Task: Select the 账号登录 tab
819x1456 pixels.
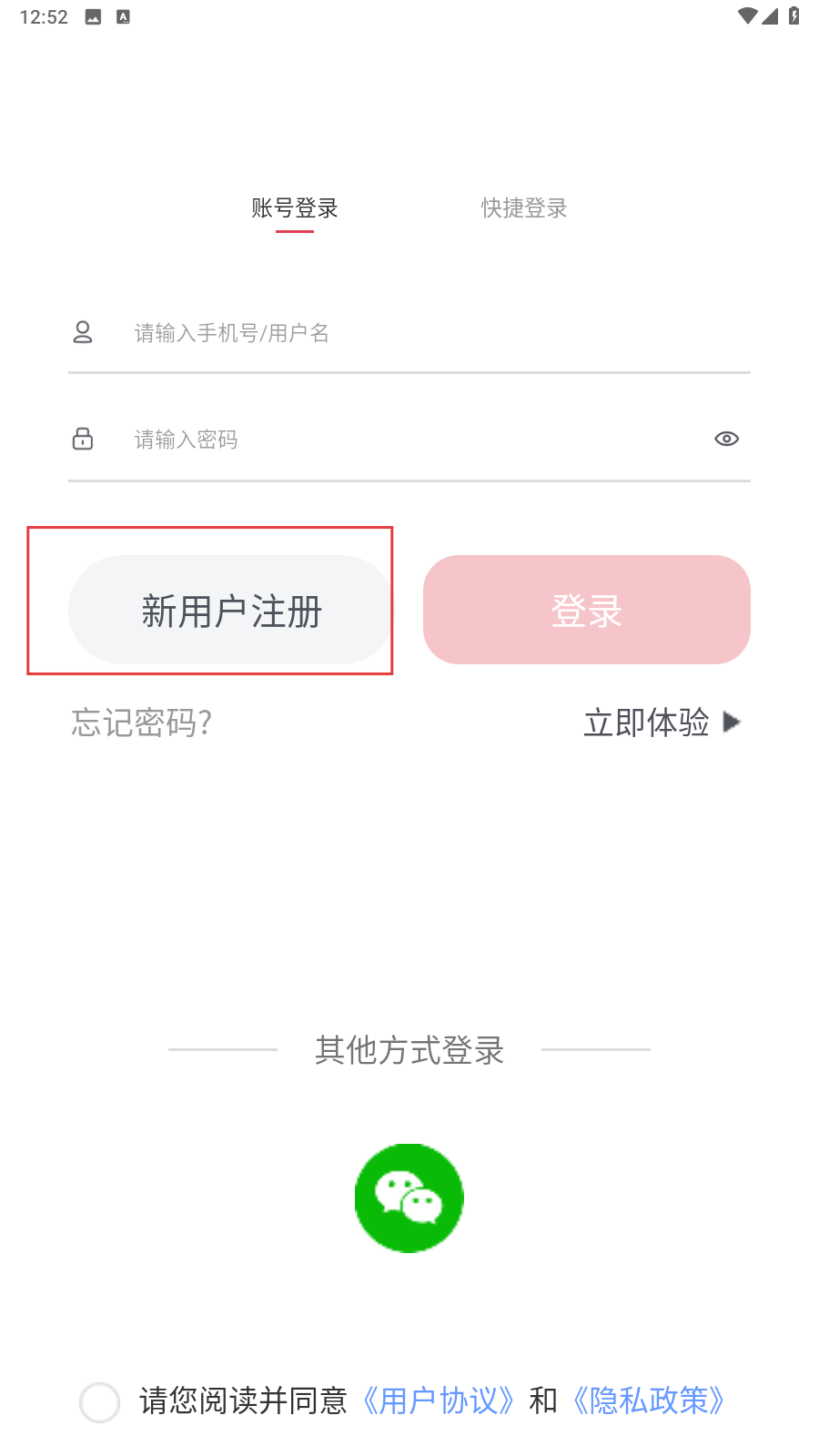Action: (x=295, y=208)
